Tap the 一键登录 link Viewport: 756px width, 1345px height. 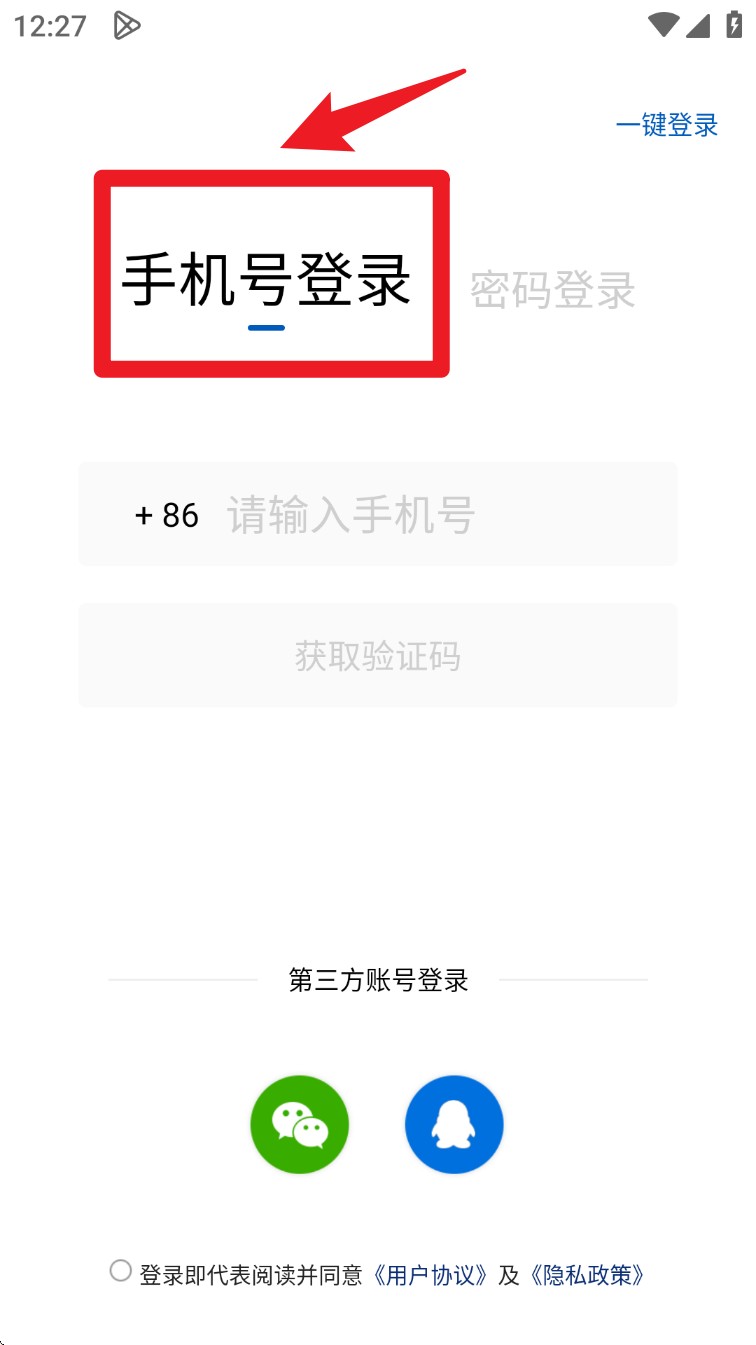point(667,125)
